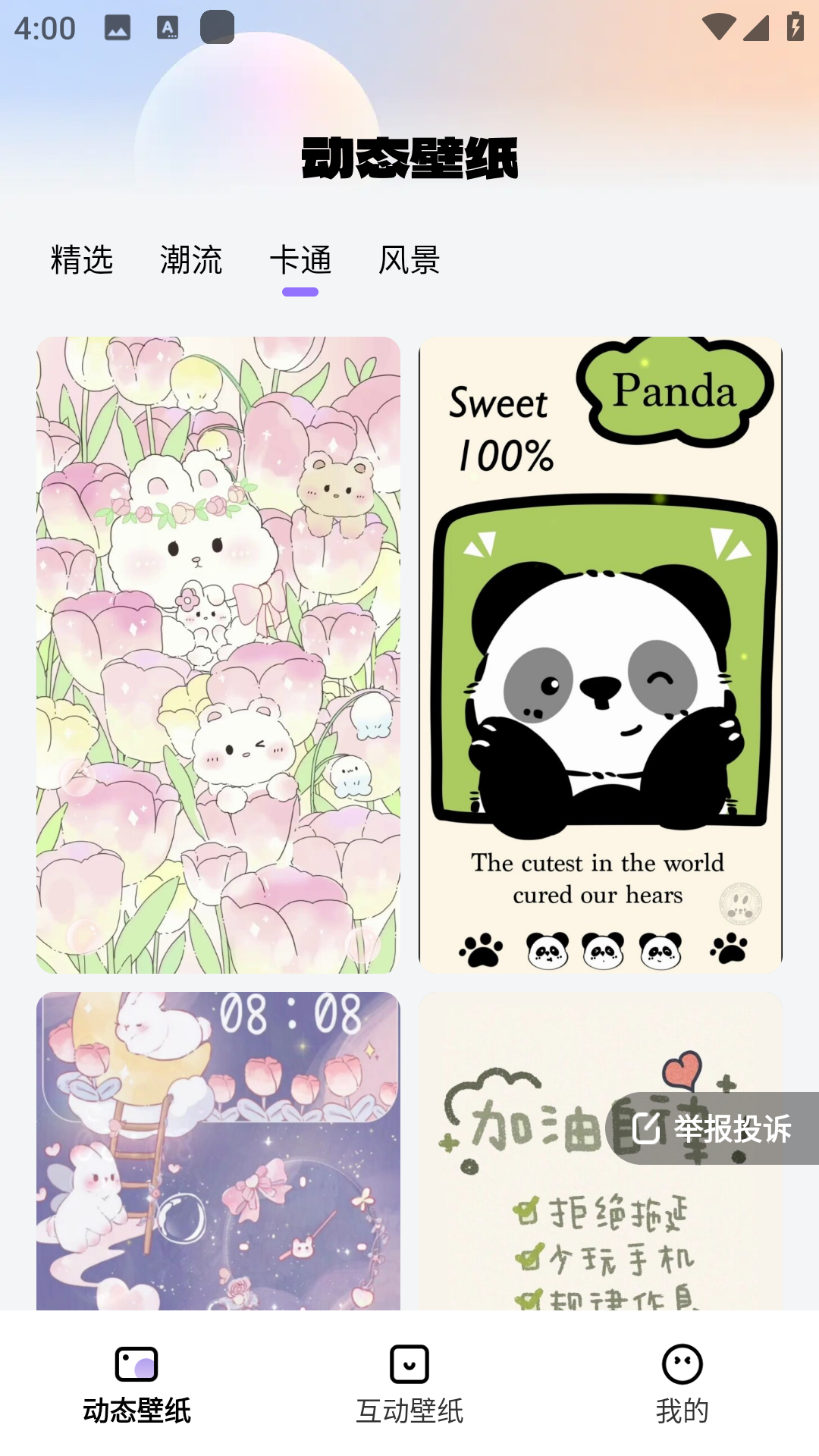819x1456 pixels.
Task: Open the 我的 profile tab
Action: point(682,1384)
